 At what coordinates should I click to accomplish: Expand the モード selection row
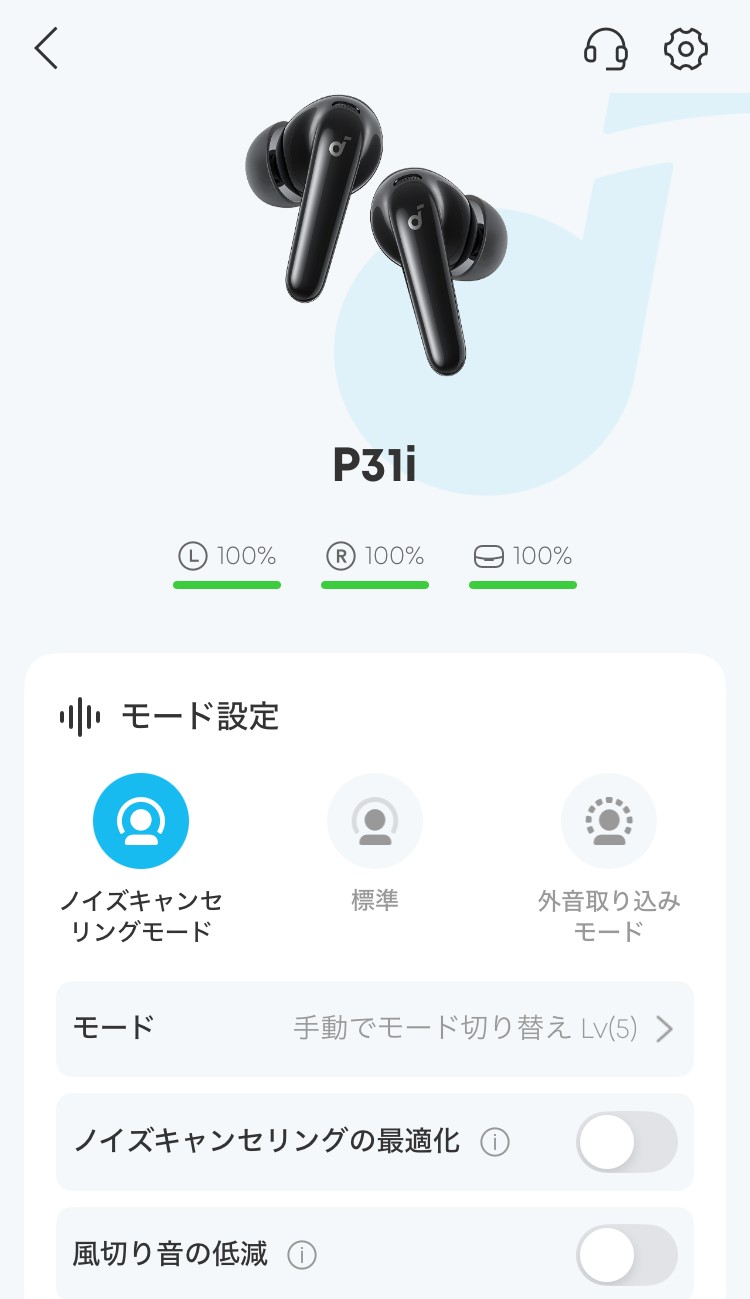point(375,1029)
